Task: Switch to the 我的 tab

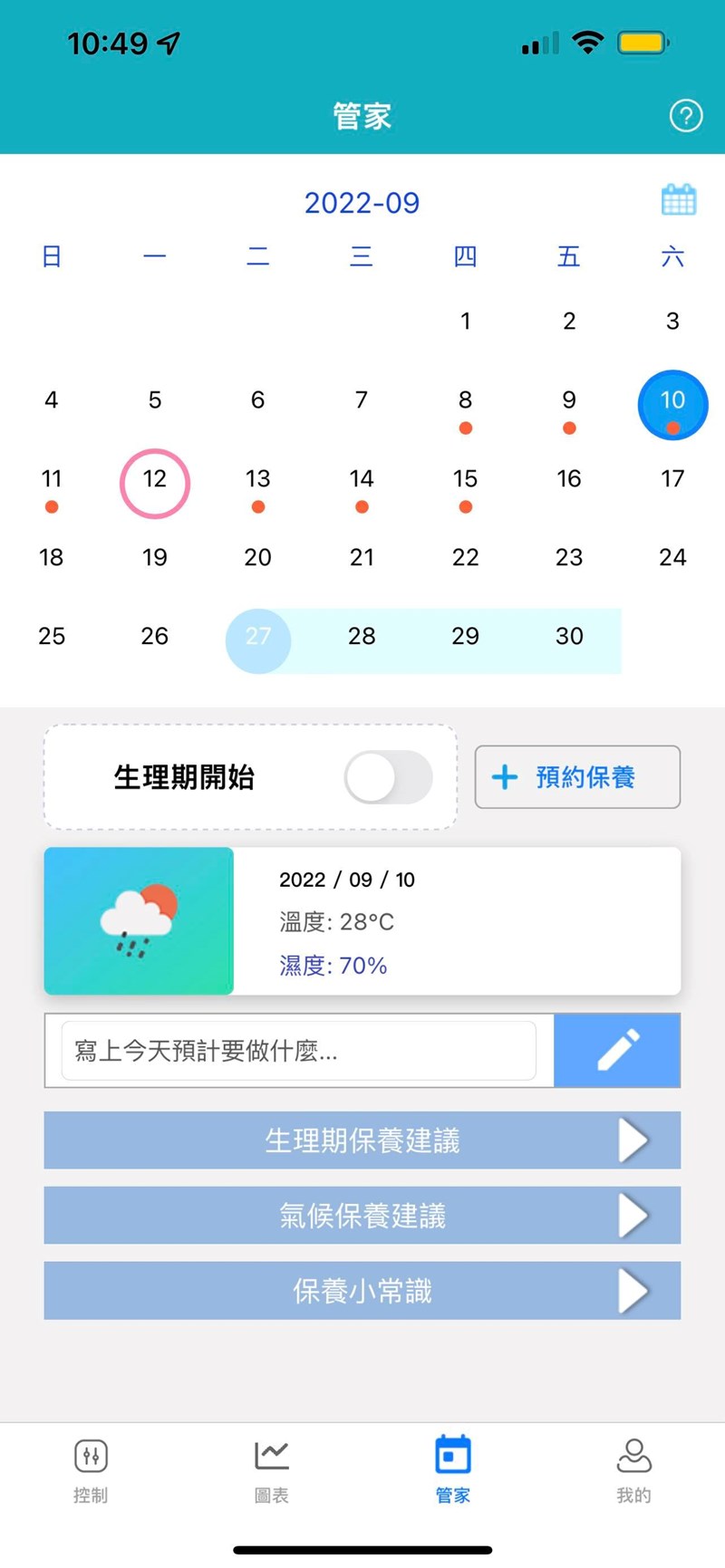Action: (633, 1469)
